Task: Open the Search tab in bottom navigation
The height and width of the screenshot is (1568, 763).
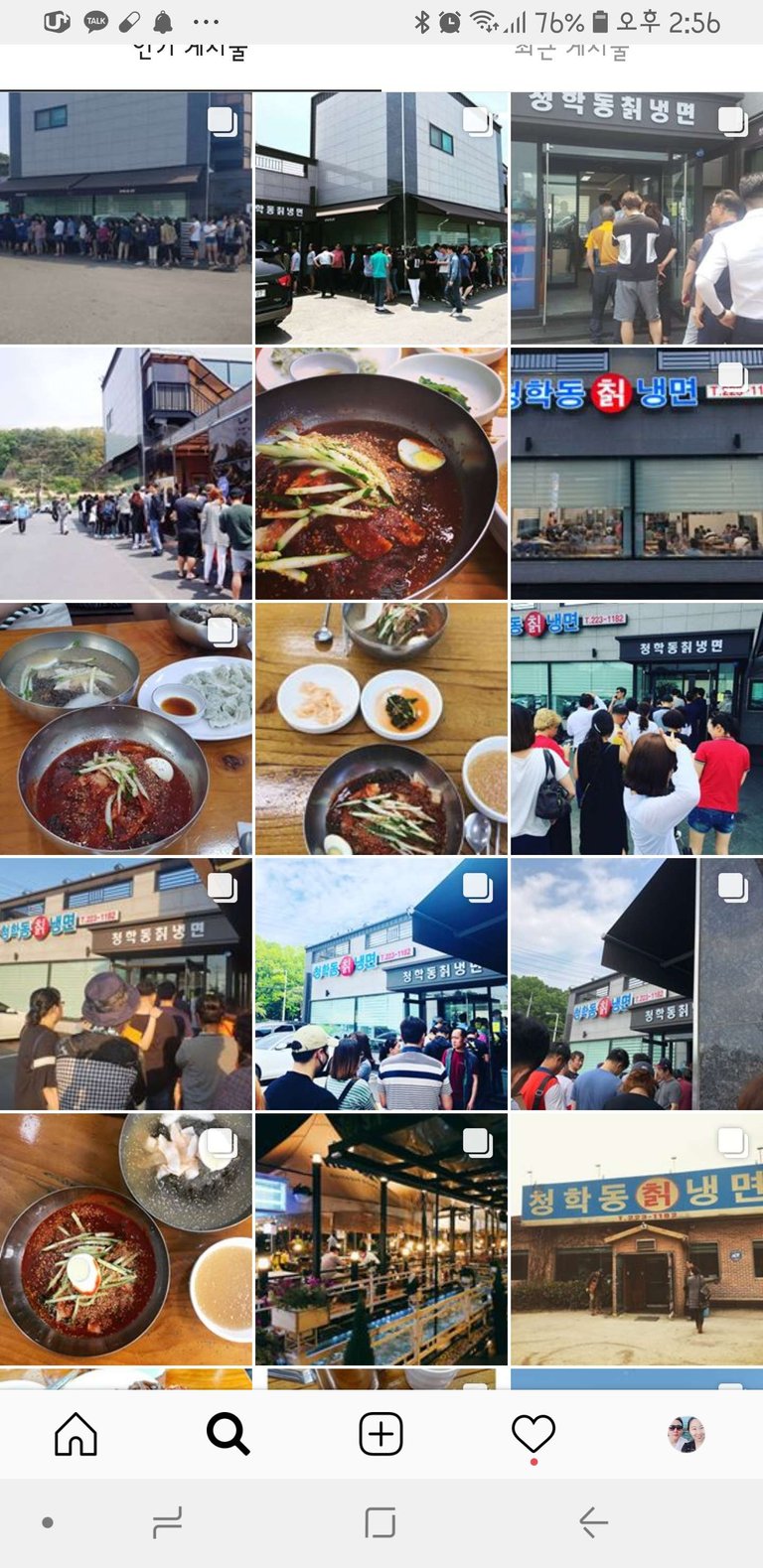Action: pos(228,1434)
